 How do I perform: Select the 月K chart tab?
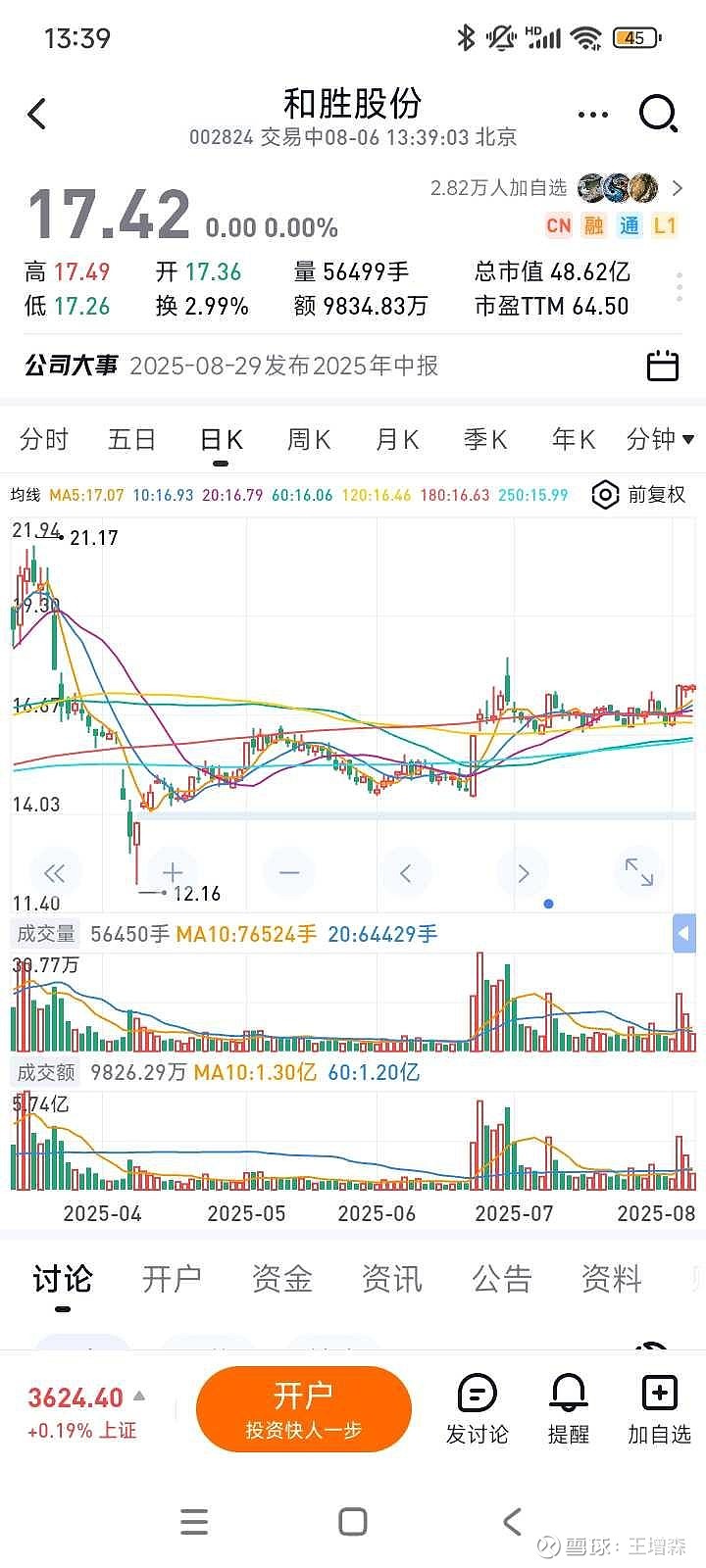pyautogui.click(x=397, y=439)
